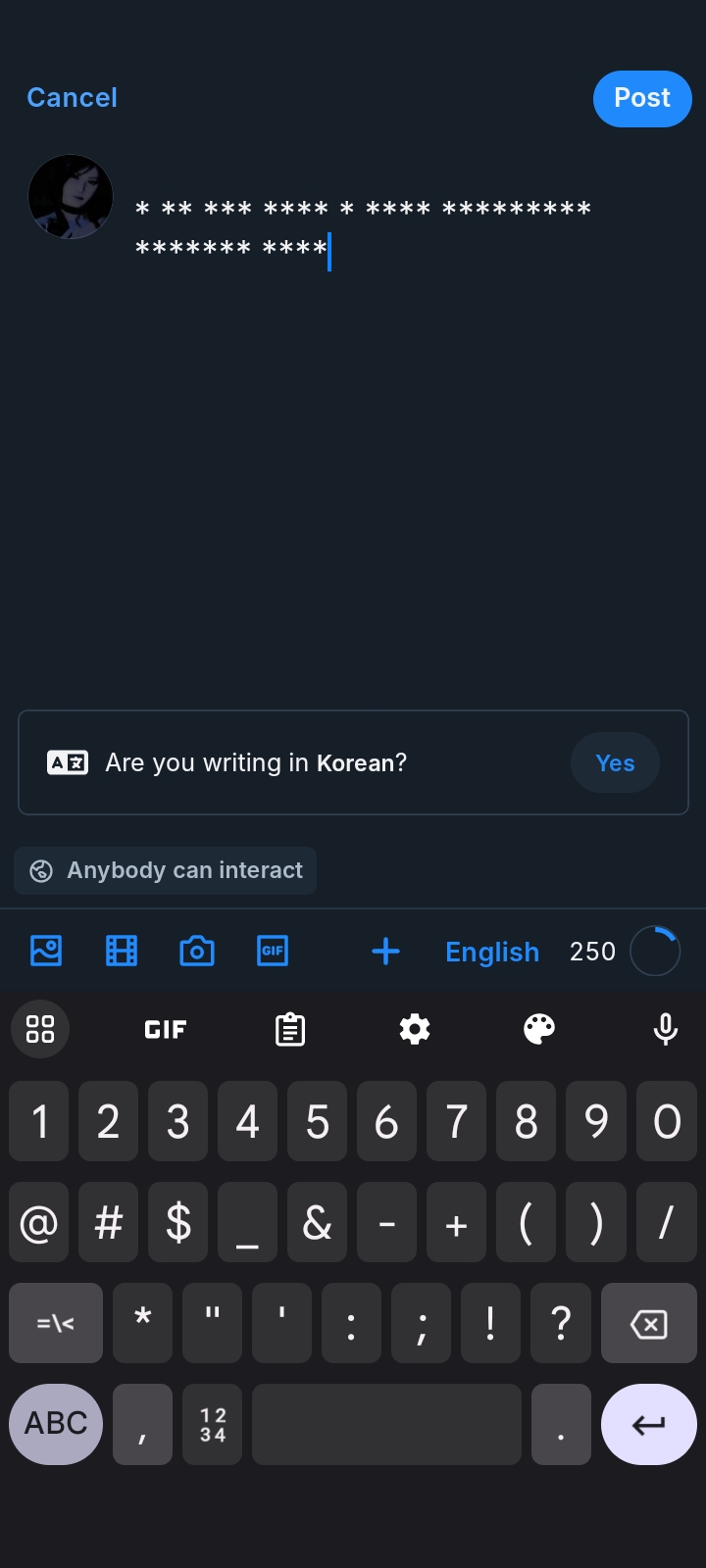Open the keyboard clipboard

(x=290, y=1029)
